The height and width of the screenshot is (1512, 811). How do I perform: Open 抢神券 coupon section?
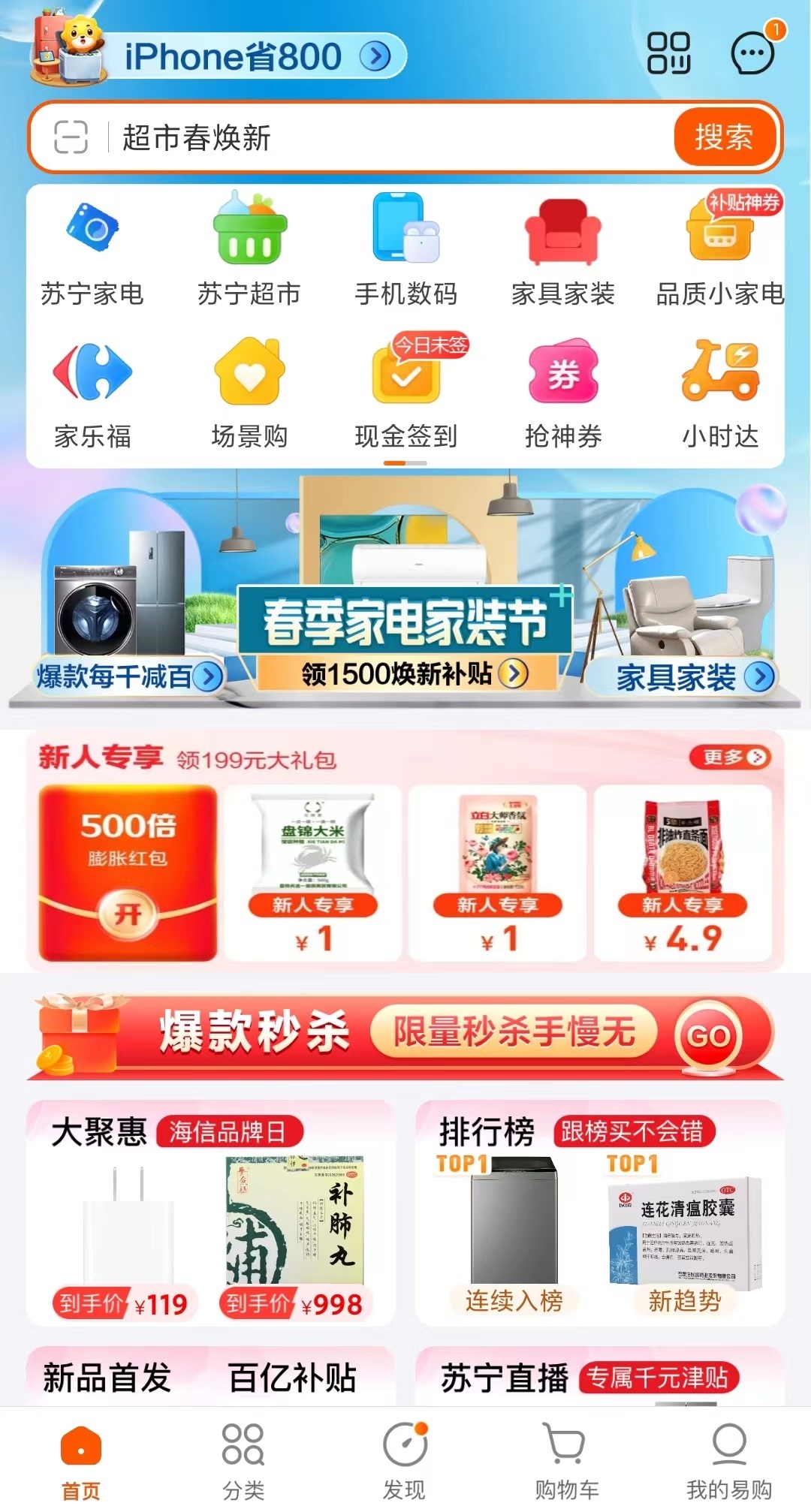(563, 396)
